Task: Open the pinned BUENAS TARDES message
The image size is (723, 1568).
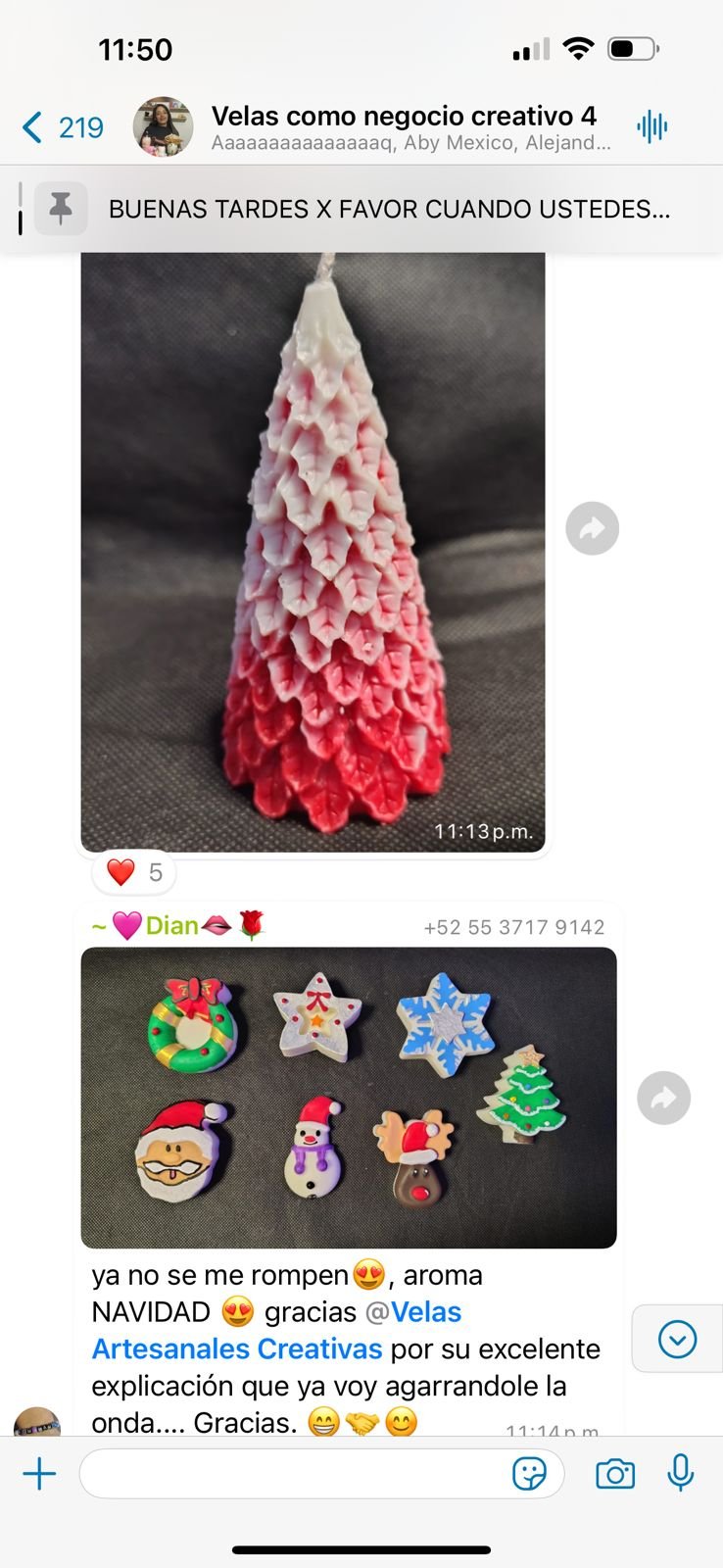Action: 388,209
